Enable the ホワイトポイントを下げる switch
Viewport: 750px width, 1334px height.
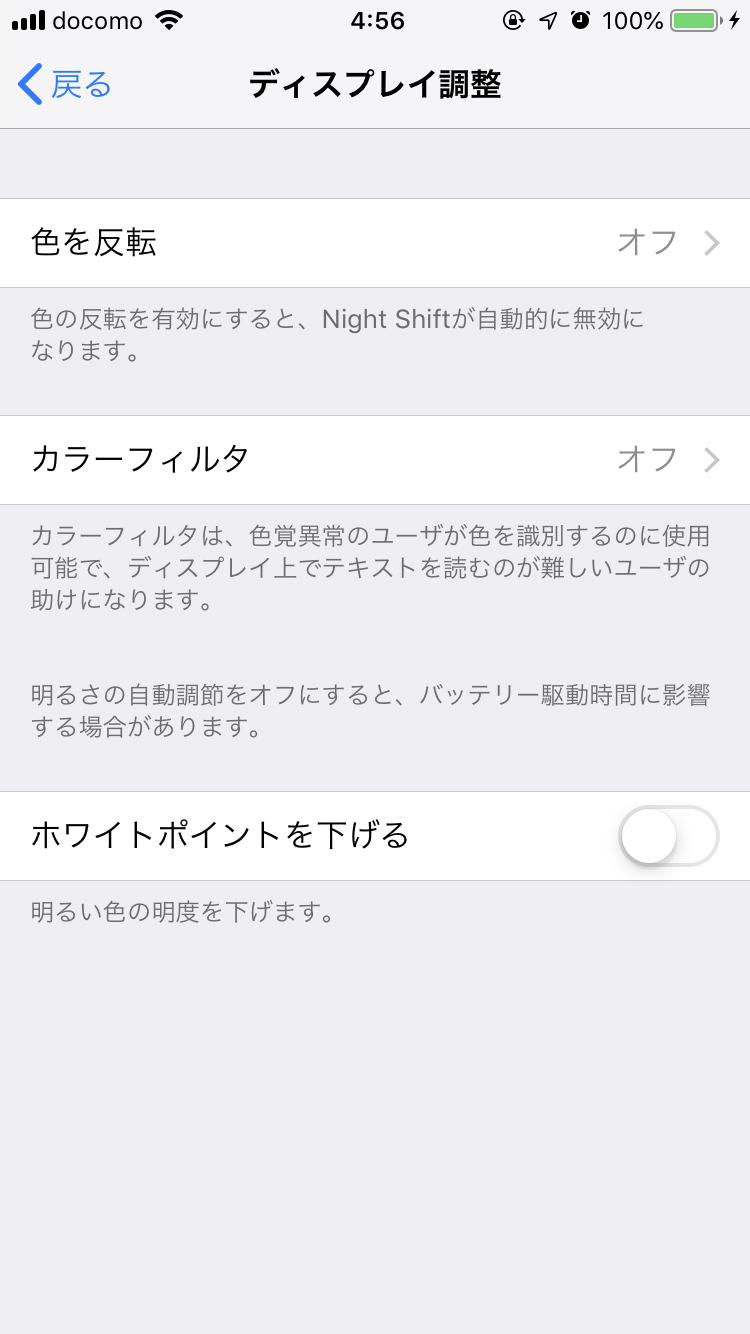(x=668, y=836)
